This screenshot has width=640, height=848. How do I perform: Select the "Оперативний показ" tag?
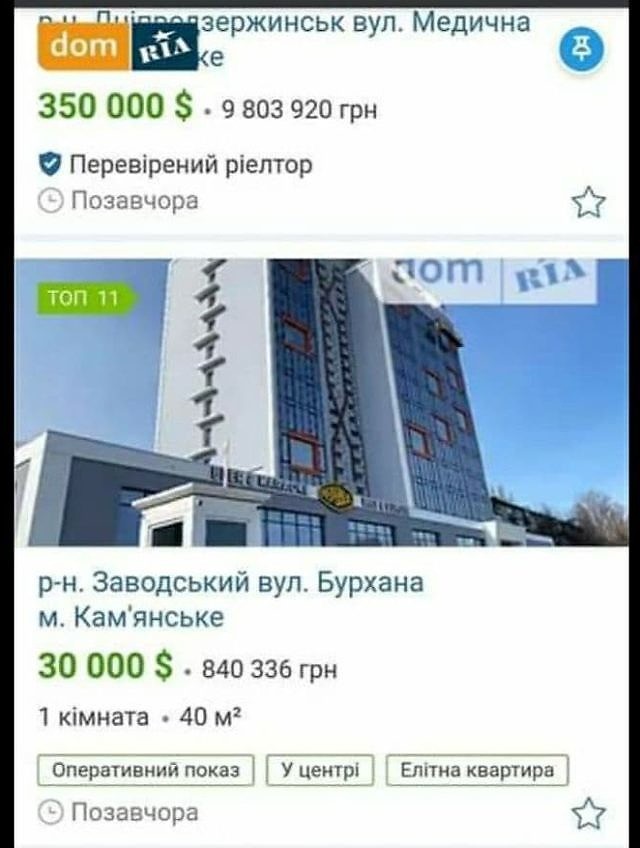tap(146, 771)
